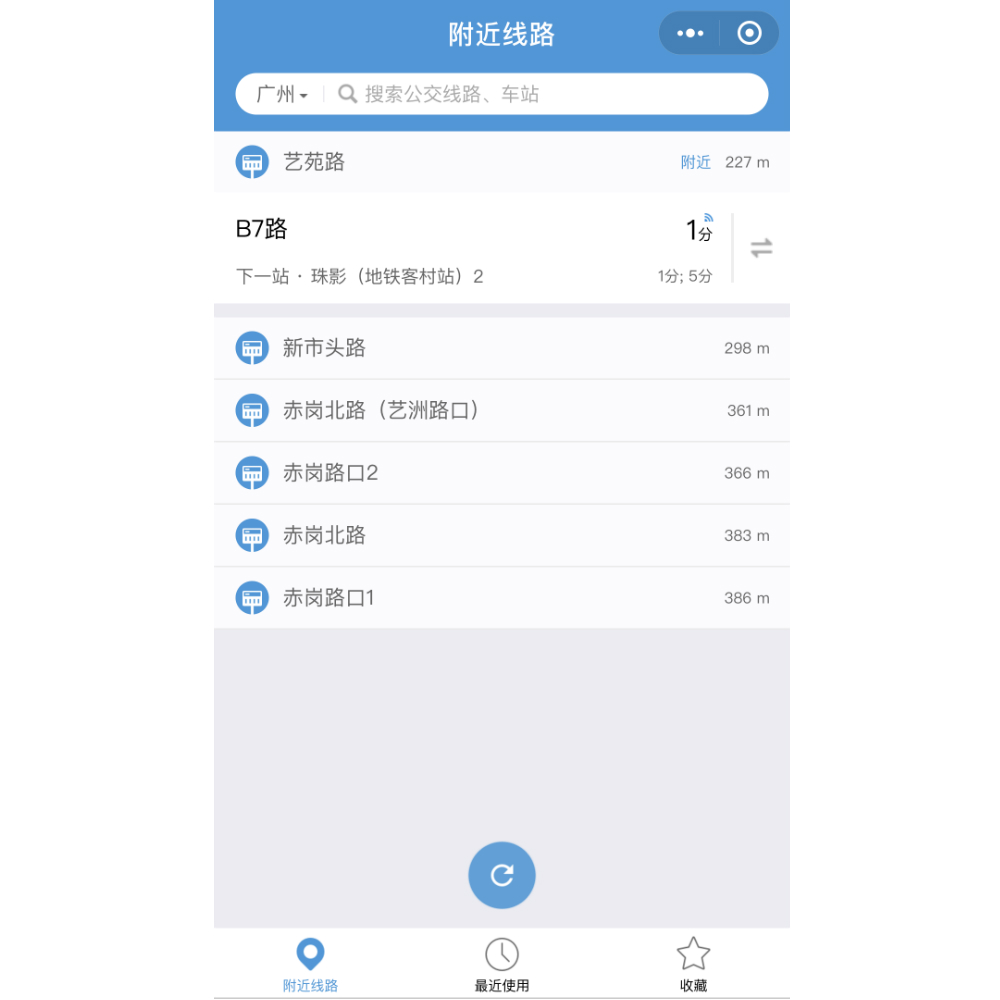Close the mini program with the circle icon

pyautogui.click(x=749, y=34)
